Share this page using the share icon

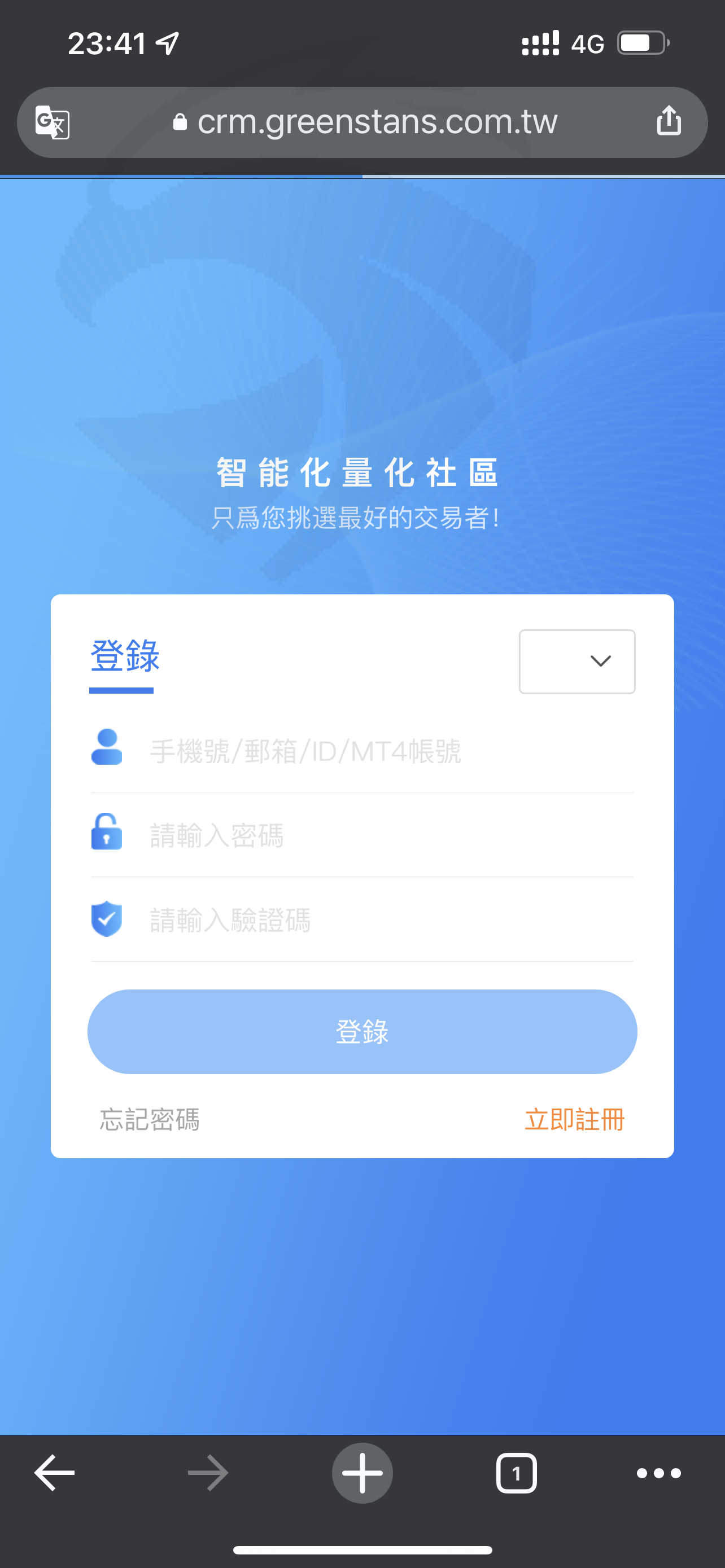[669, 121]
